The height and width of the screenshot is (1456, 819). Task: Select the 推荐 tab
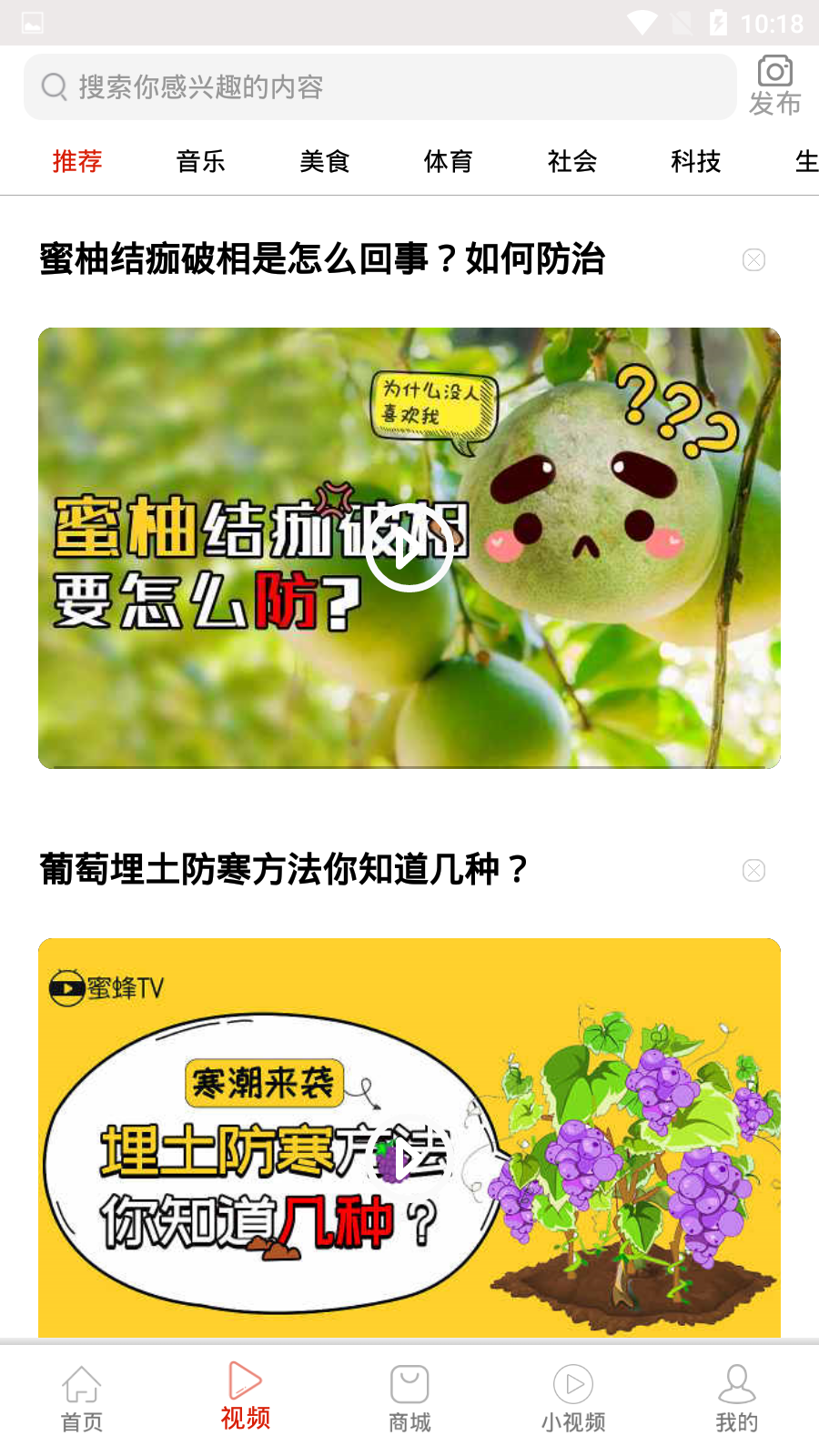click(77, 162)
